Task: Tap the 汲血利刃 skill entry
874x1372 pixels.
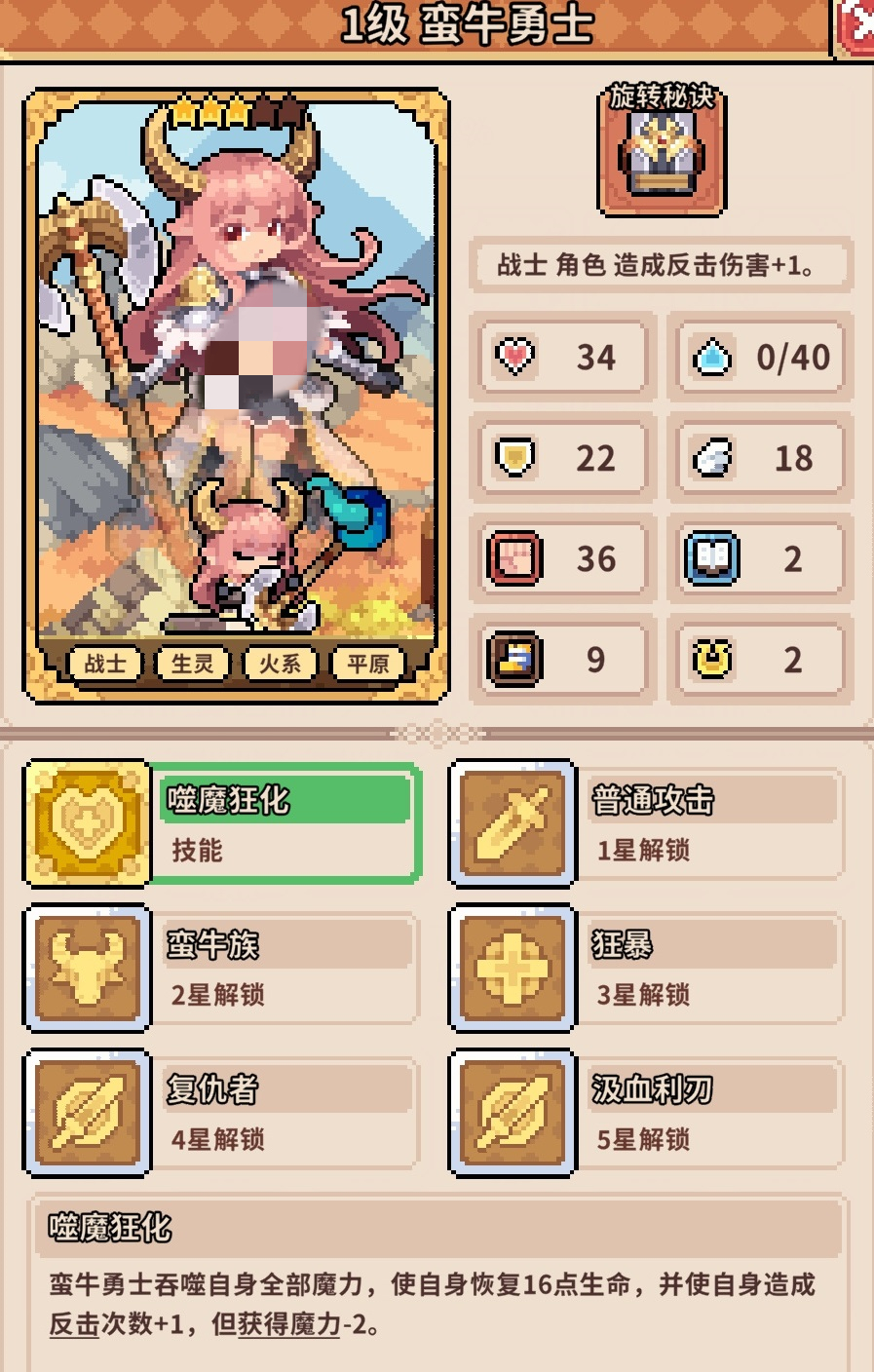Action: pyautogui.click(x=648, y=1112)
